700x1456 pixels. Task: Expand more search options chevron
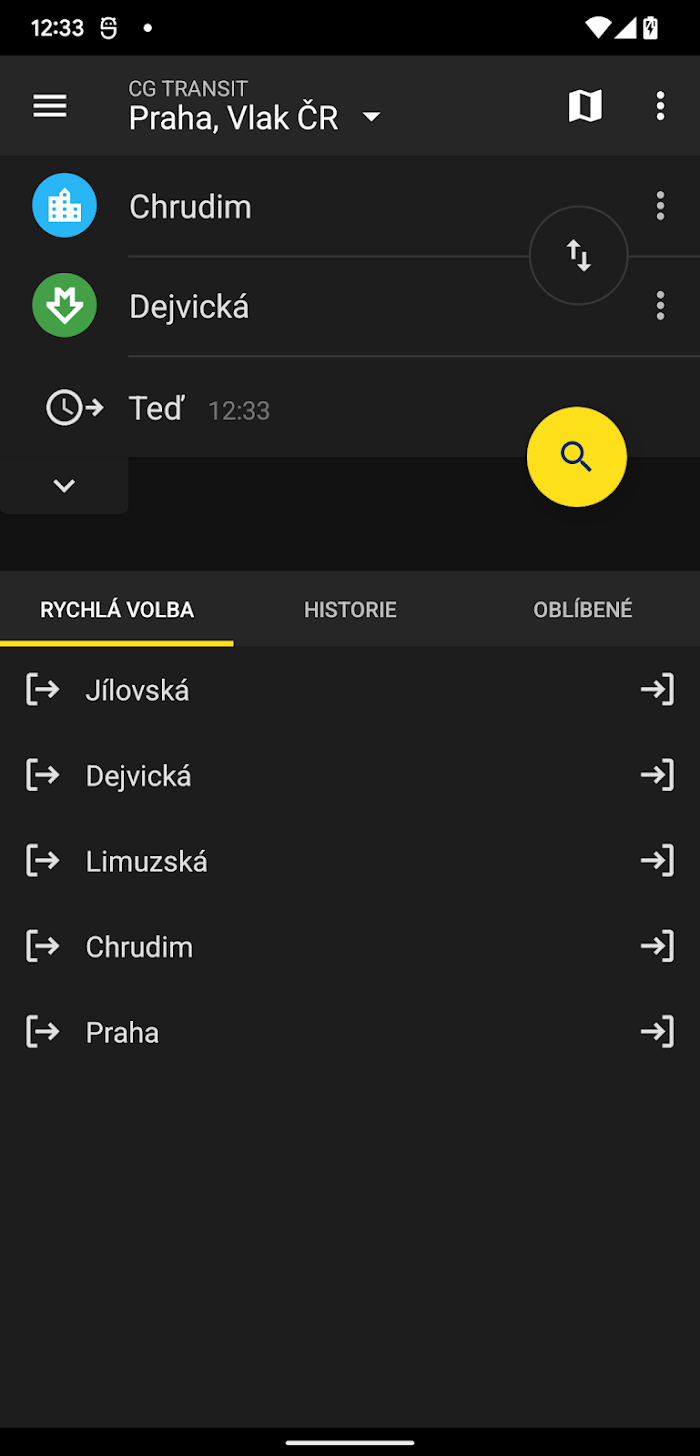point(64,485)
